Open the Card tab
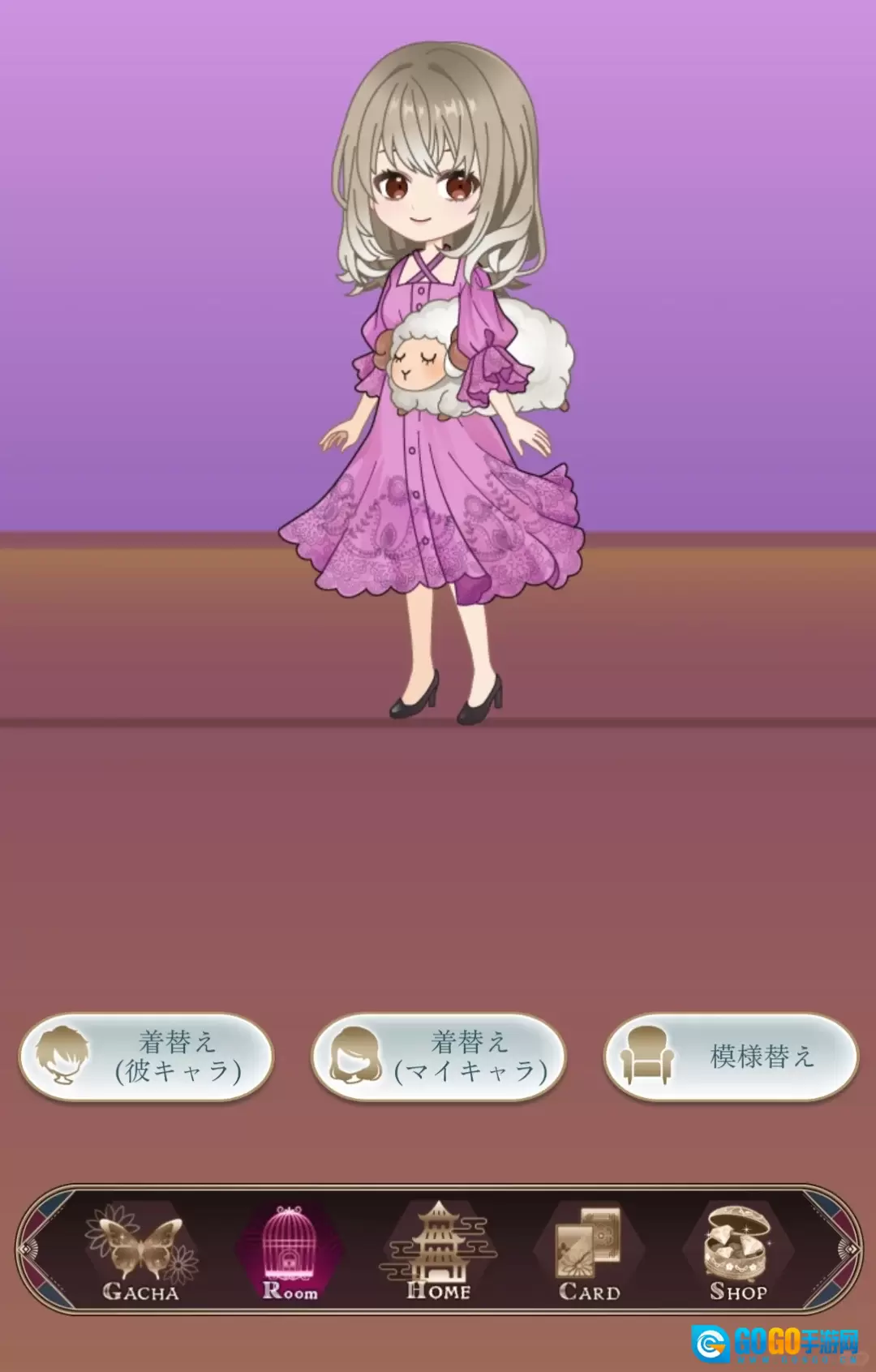Screen dimensions: 876x1372 pyautogui.click(x=589, y=1254)
